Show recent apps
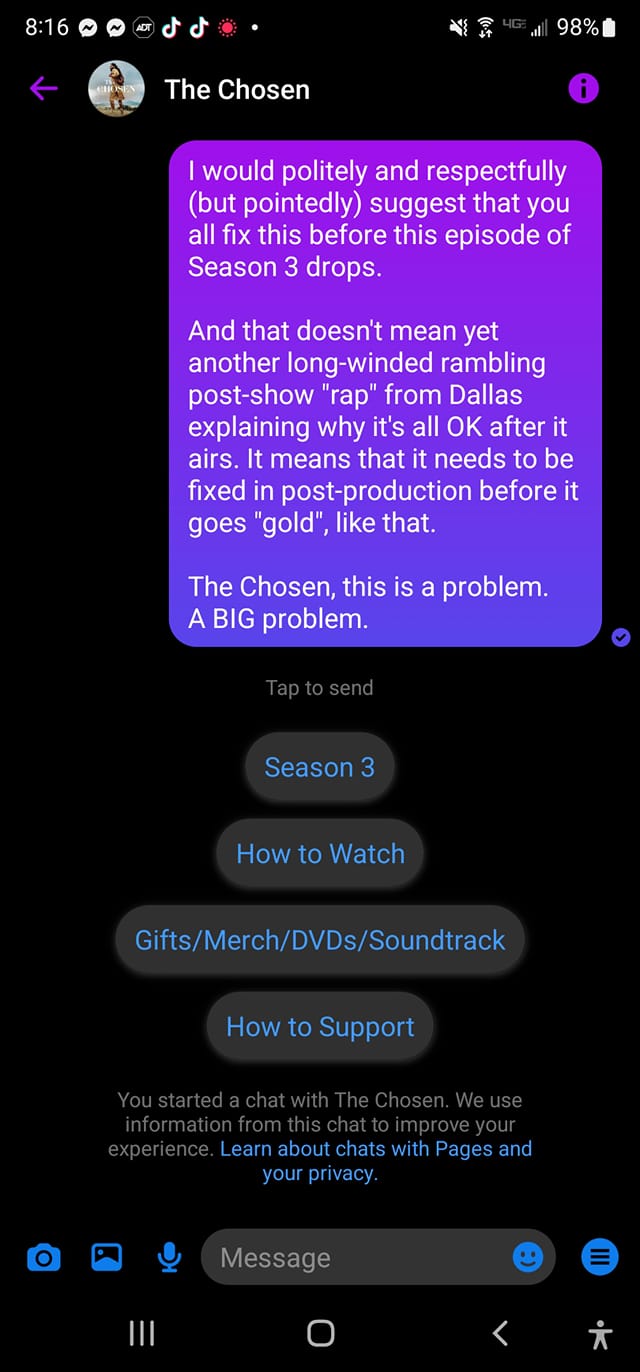Viewport: 640px width, 1372px height. point(142,1332)
